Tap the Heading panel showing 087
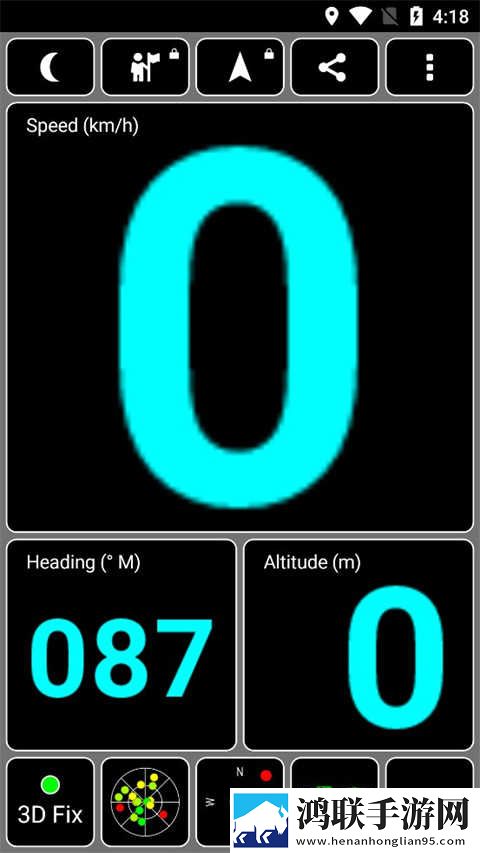Screen dimensions: 480x853 coord(121,645)
